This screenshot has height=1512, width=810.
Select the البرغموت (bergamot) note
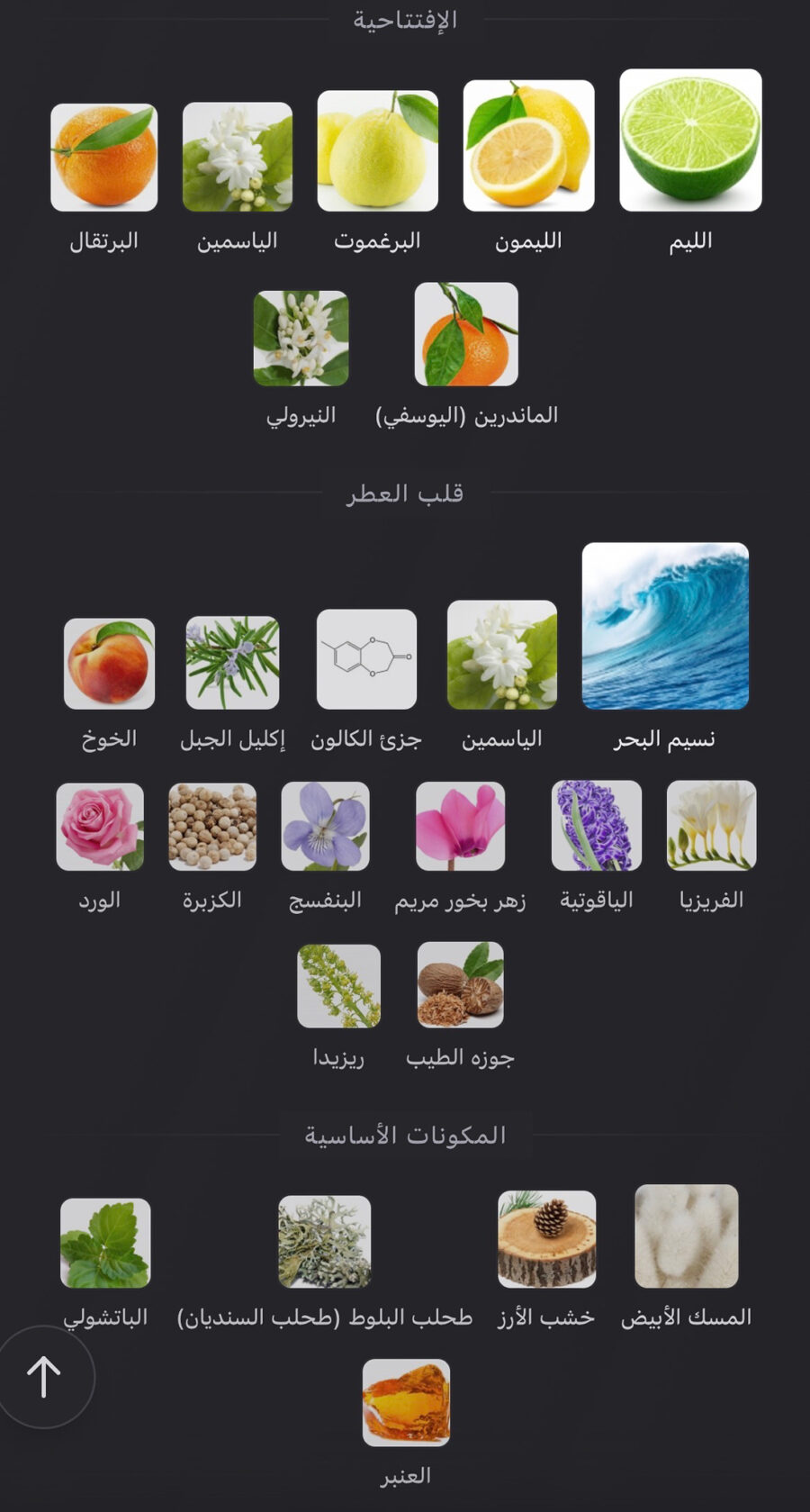[x=377, y=150]
